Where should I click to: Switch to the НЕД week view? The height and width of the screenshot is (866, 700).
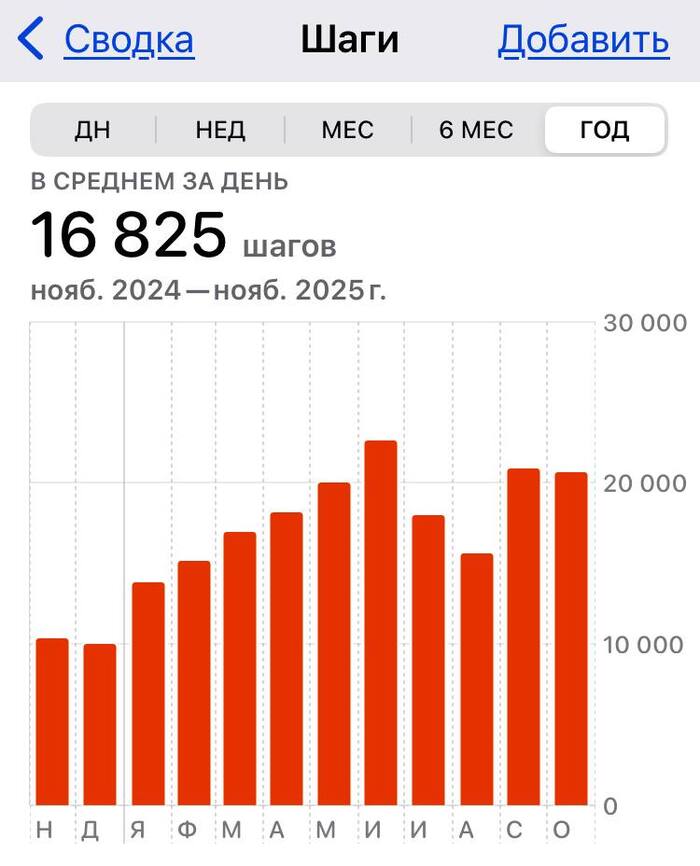220,130
